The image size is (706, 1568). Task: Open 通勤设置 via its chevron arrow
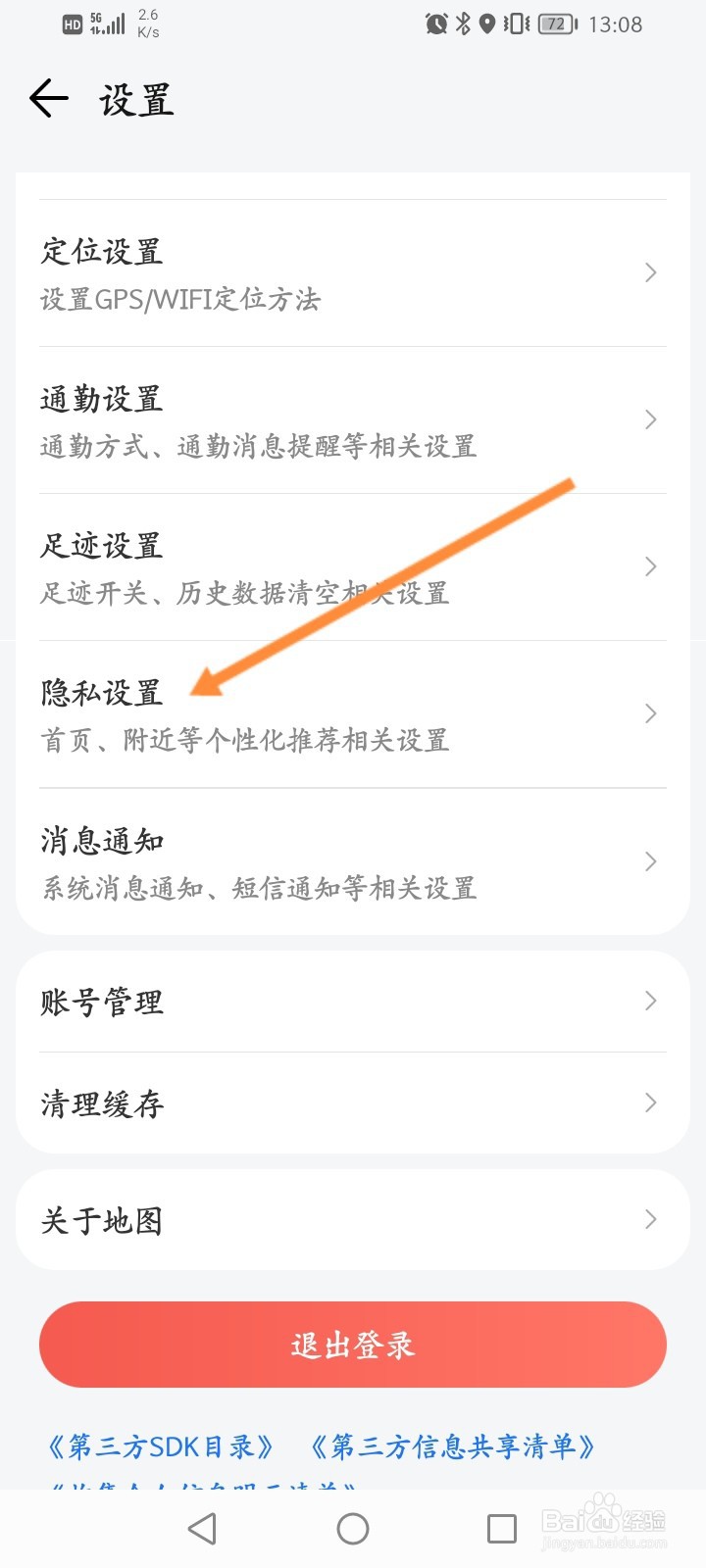pos(650,419)
